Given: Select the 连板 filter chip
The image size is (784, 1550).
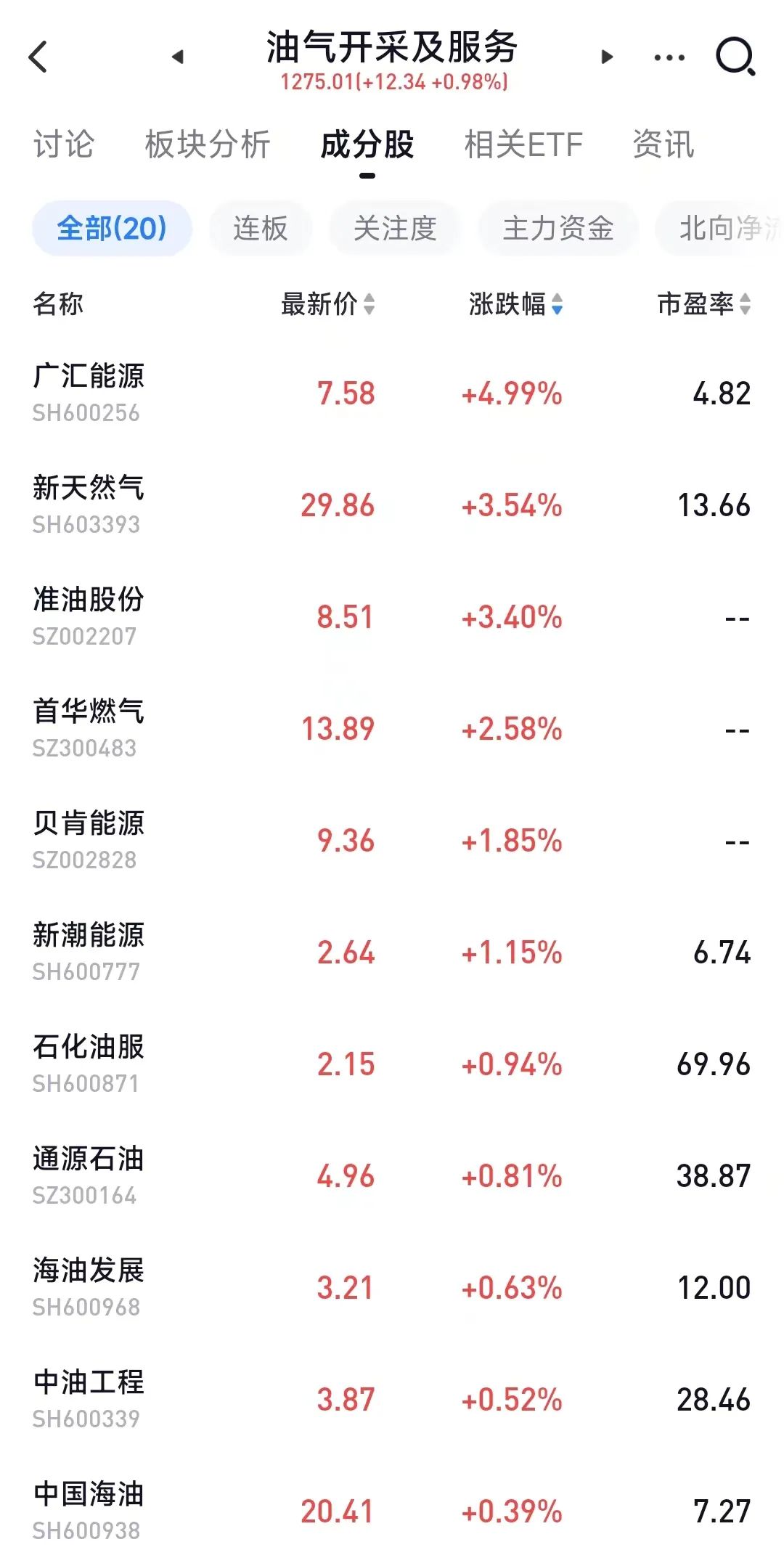Looking at the screenshot, I should pos(261,228).
